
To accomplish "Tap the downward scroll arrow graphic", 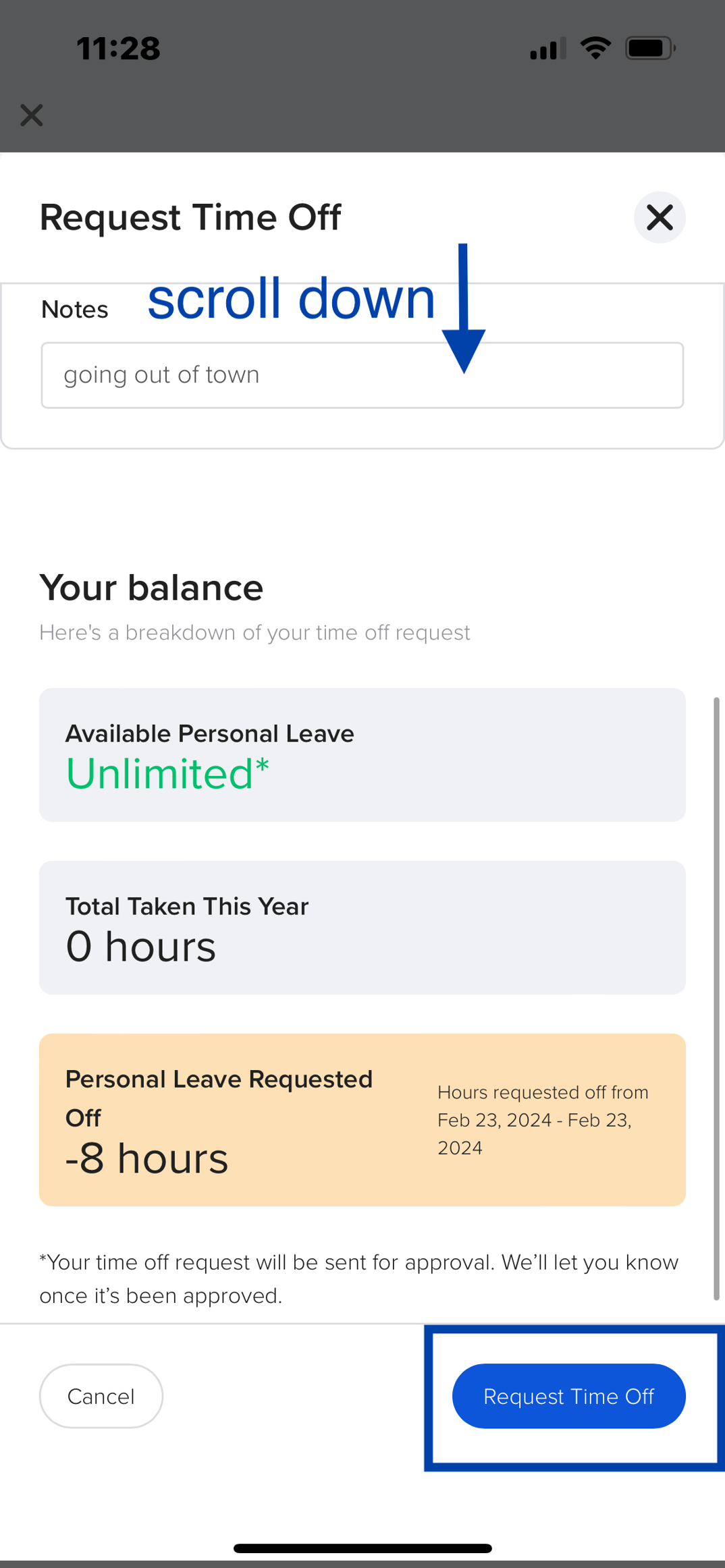I will pos(464,310).
